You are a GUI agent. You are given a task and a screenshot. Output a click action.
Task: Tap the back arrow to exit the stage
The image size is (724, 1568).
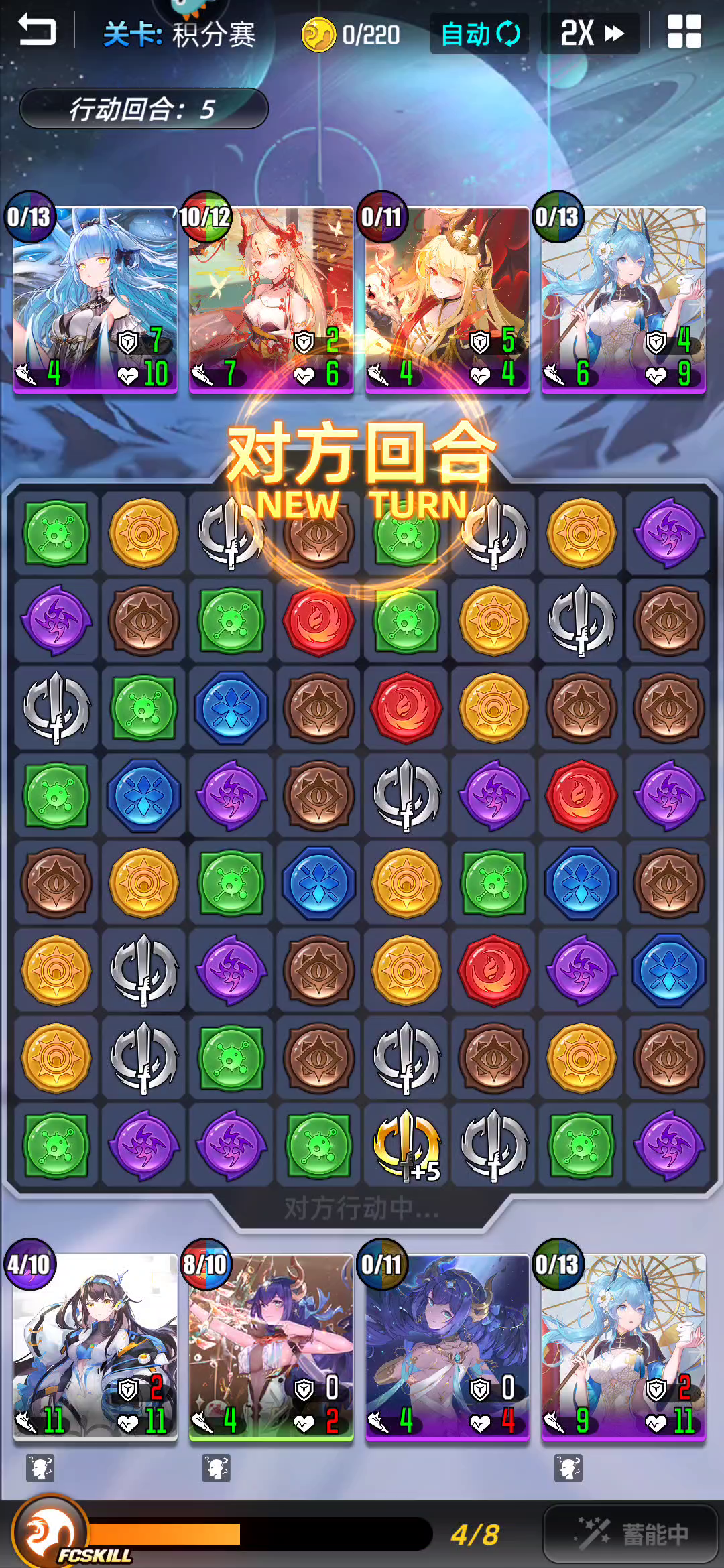37,31
